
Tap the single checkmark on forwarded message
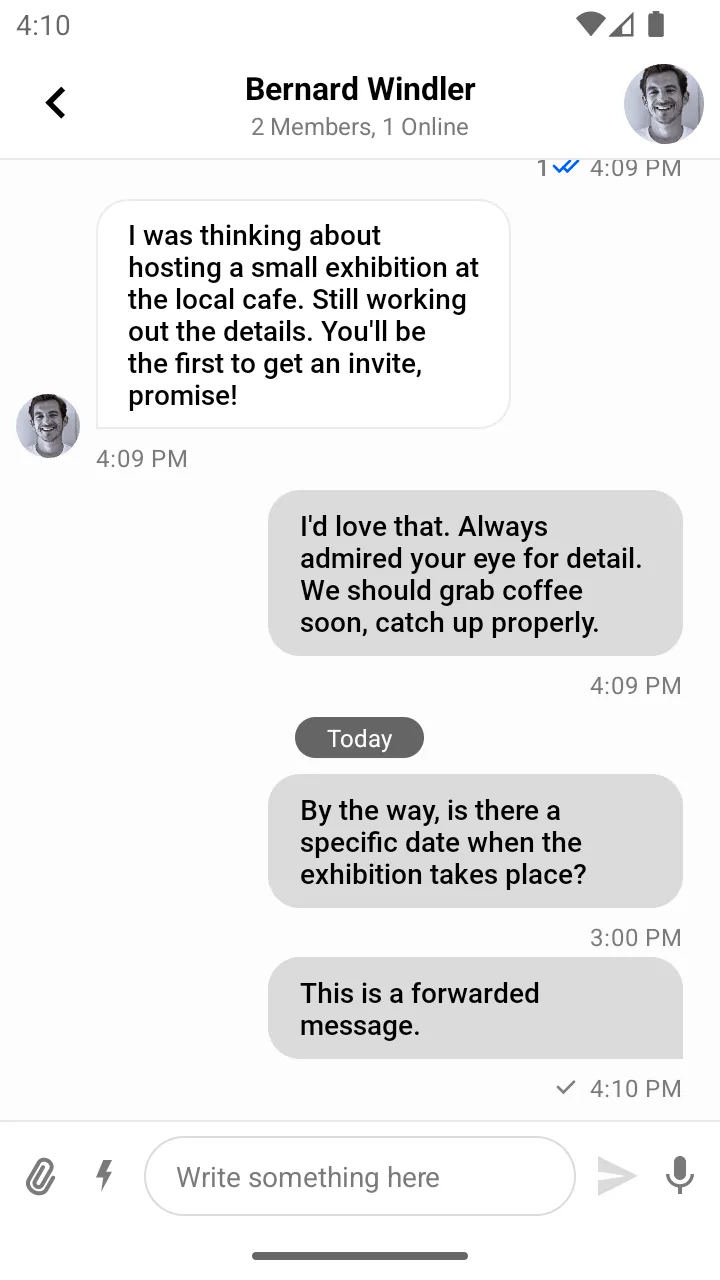tap(566, 1088)
